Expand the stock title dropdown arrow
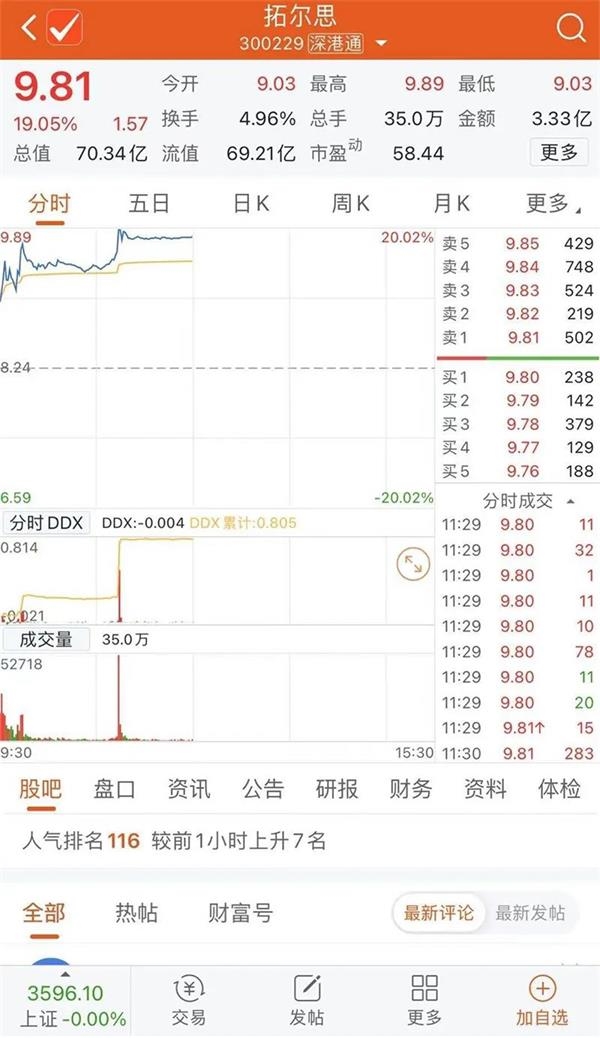The image size is (600, 1038). click(381, 44)
